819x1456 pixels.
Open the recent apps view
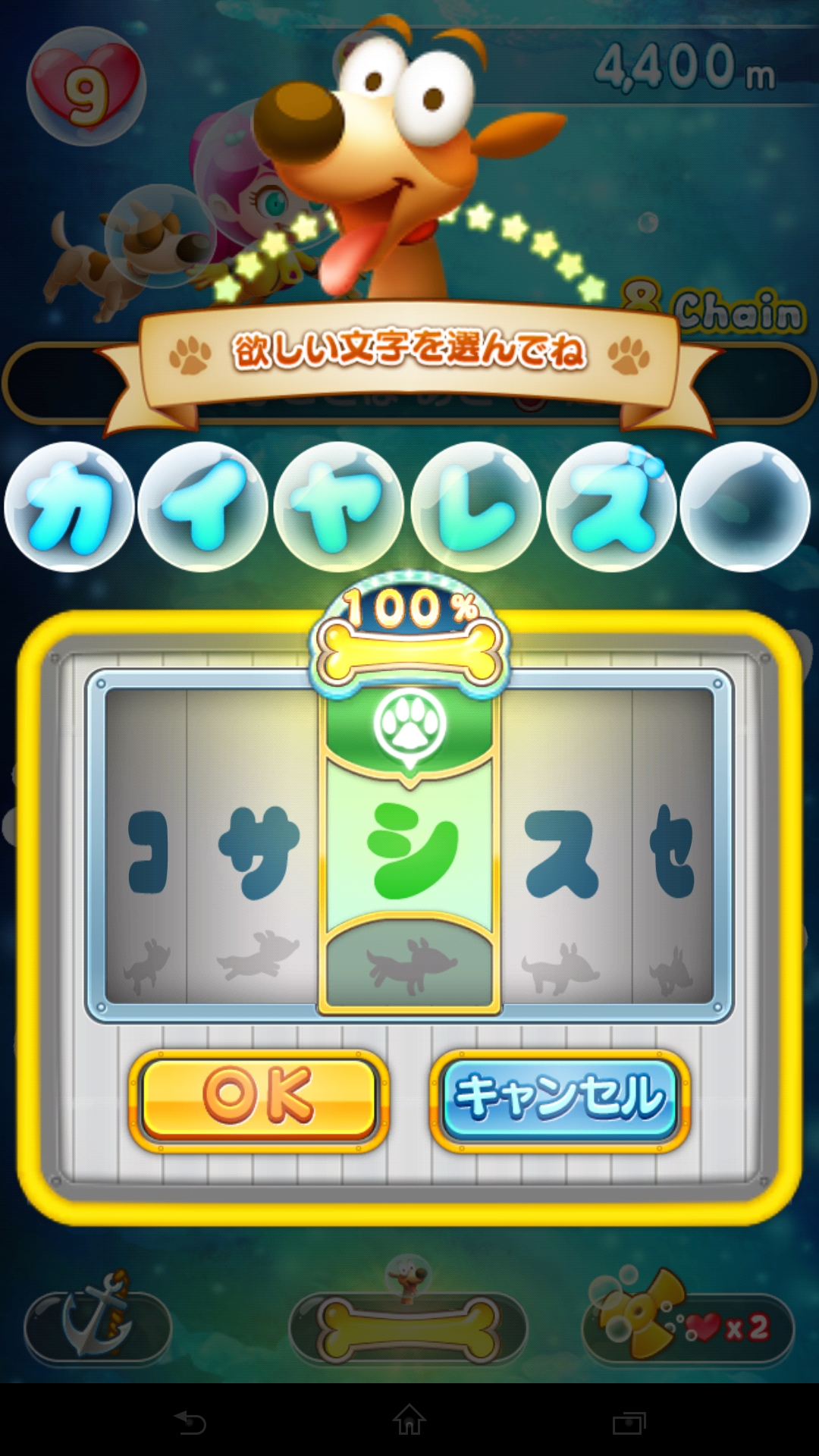click(x=629, y=1422)
